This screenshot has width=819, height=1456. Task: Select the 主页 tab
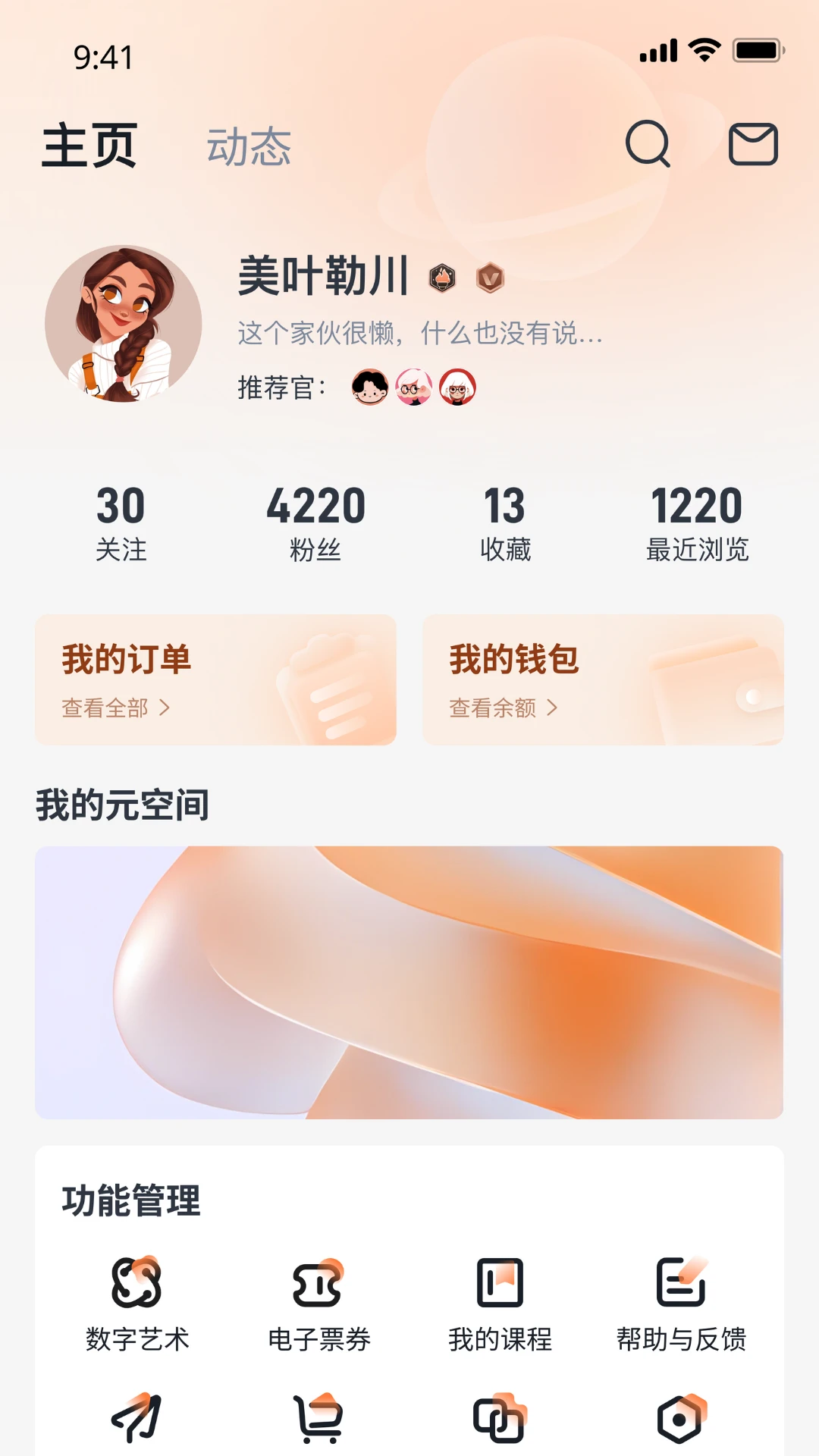coord(89,146)
